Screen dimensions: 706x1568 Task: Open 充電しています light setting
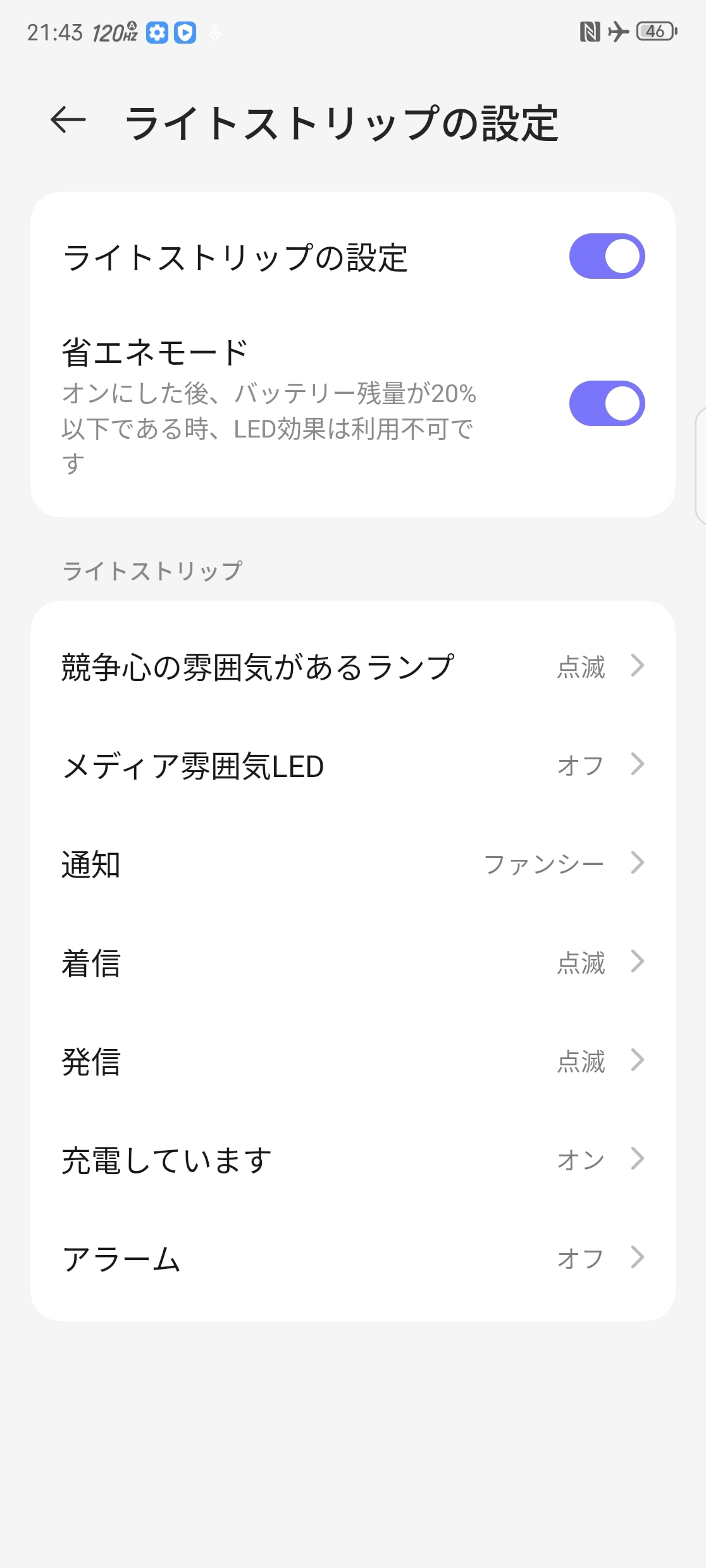pos(352,1160)
